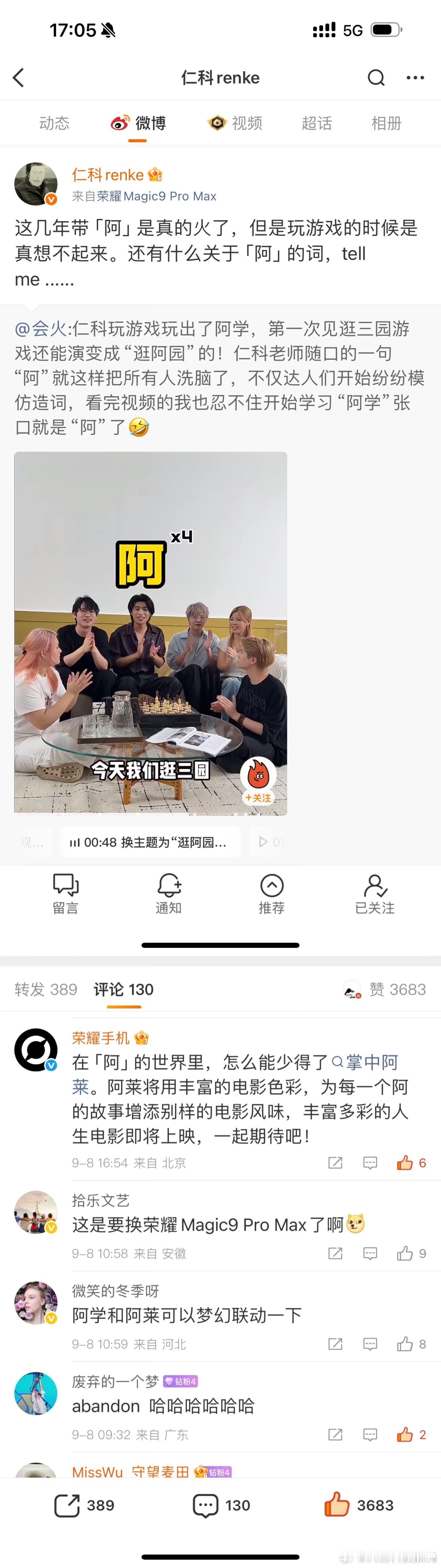This screenshot has height=1568, width=441.
Task: Jump to the 00:48 换主题为"逛阿园" chapter
Action: [150, 843]
